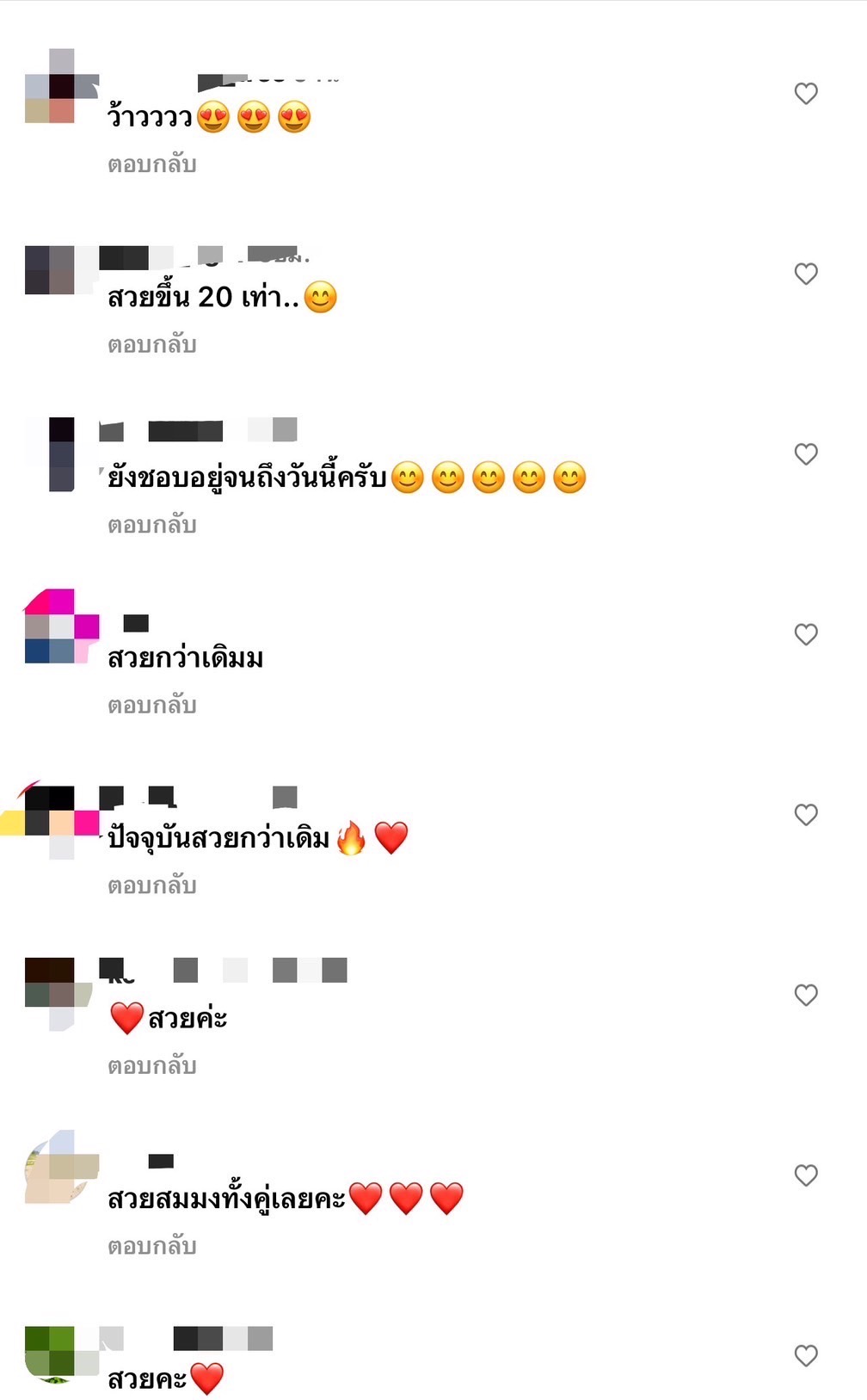Open profile picture of "สวยกว่าเดิมม" commenter

pos(60,626)
